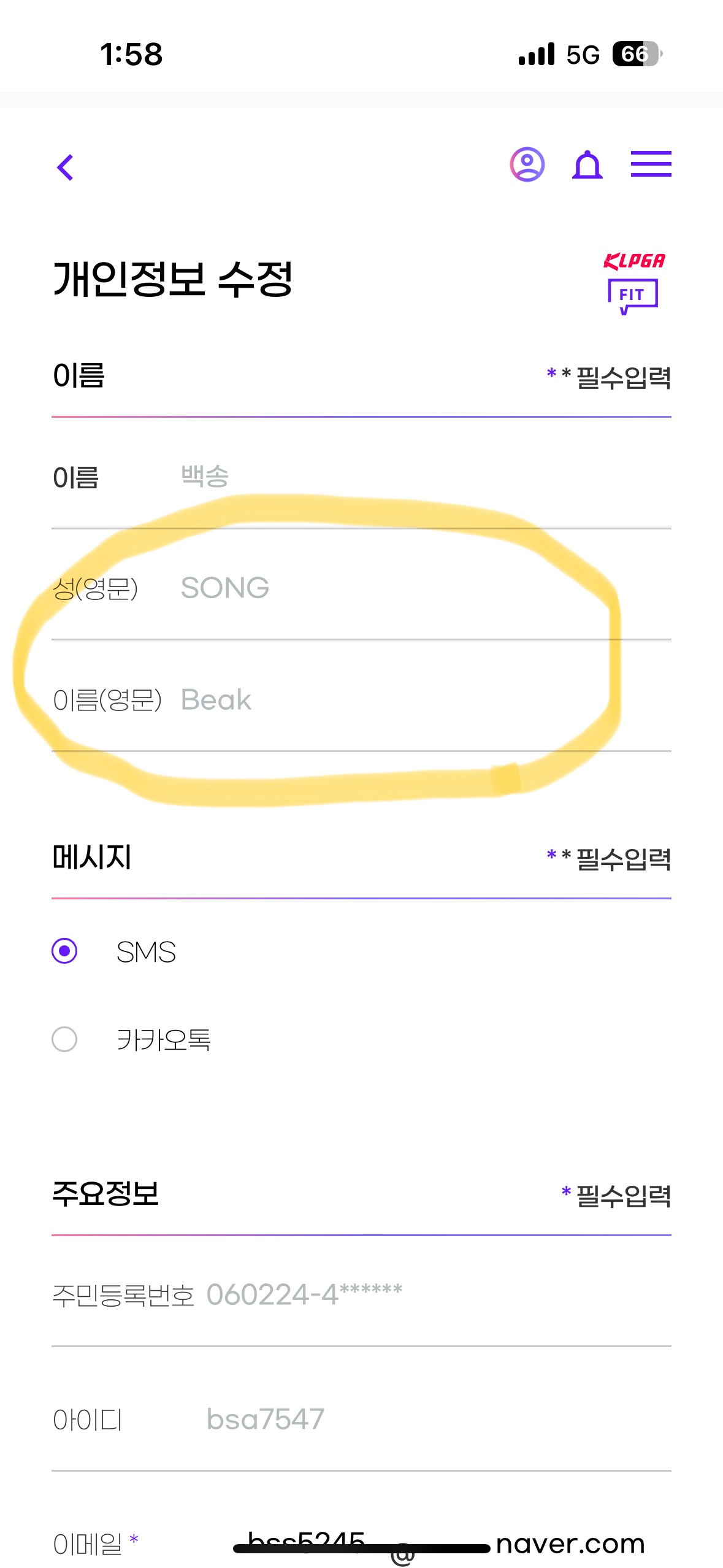The height and width of the screenshot is (1568, 723).
Task: Open the hamburger menu
Action: 651,164
